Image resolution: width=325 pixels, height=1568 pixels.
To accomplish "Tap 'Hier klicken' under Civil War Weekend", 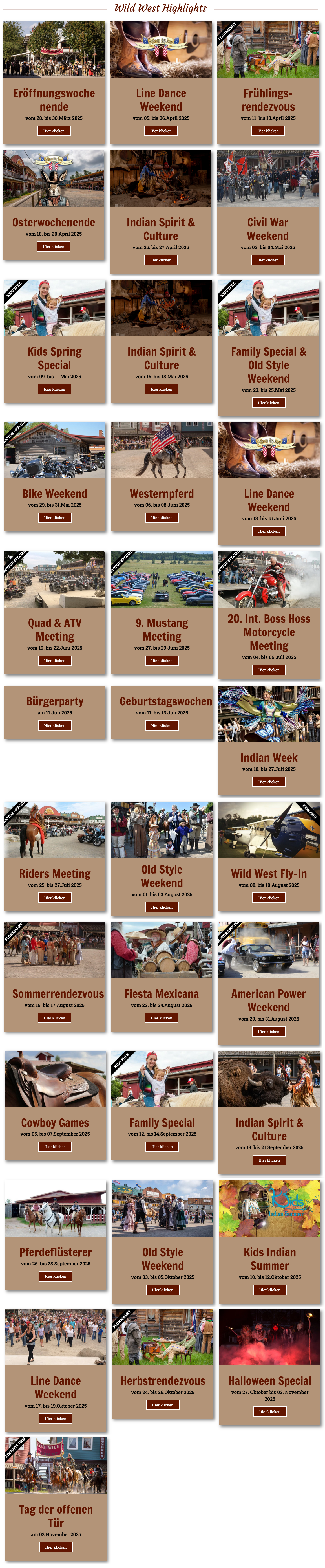I will point(268,260).
